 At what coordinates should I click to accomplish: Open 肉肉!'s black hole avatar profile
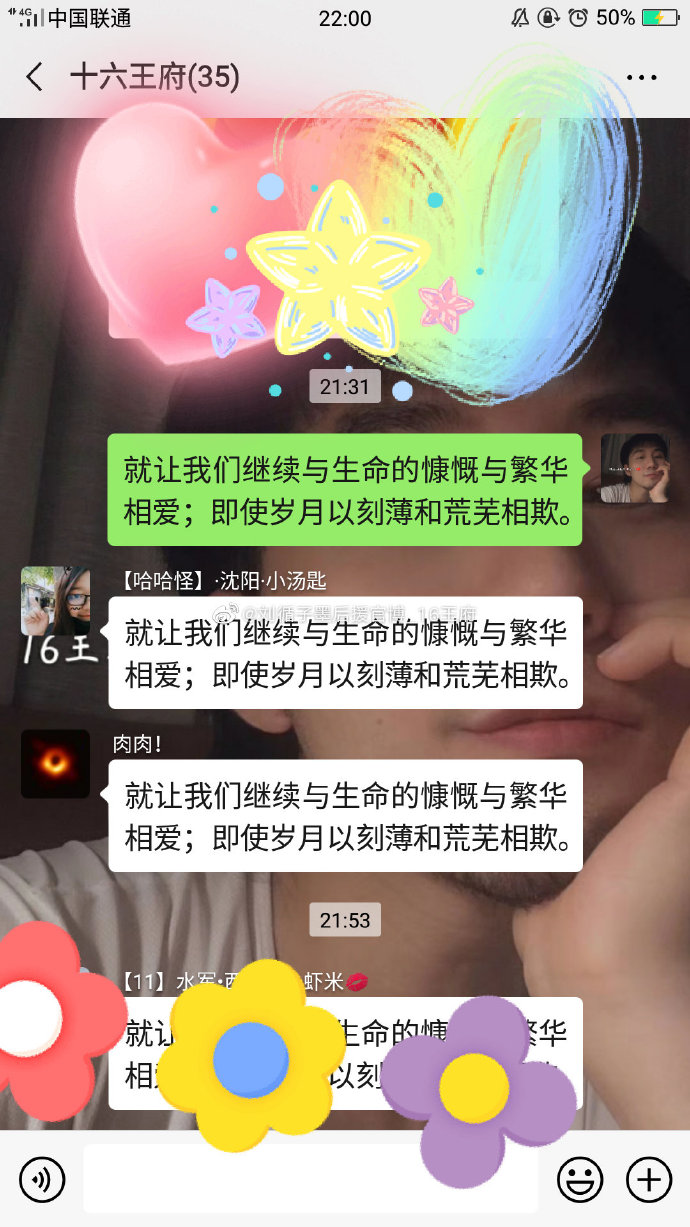click(x=55, y=764)
